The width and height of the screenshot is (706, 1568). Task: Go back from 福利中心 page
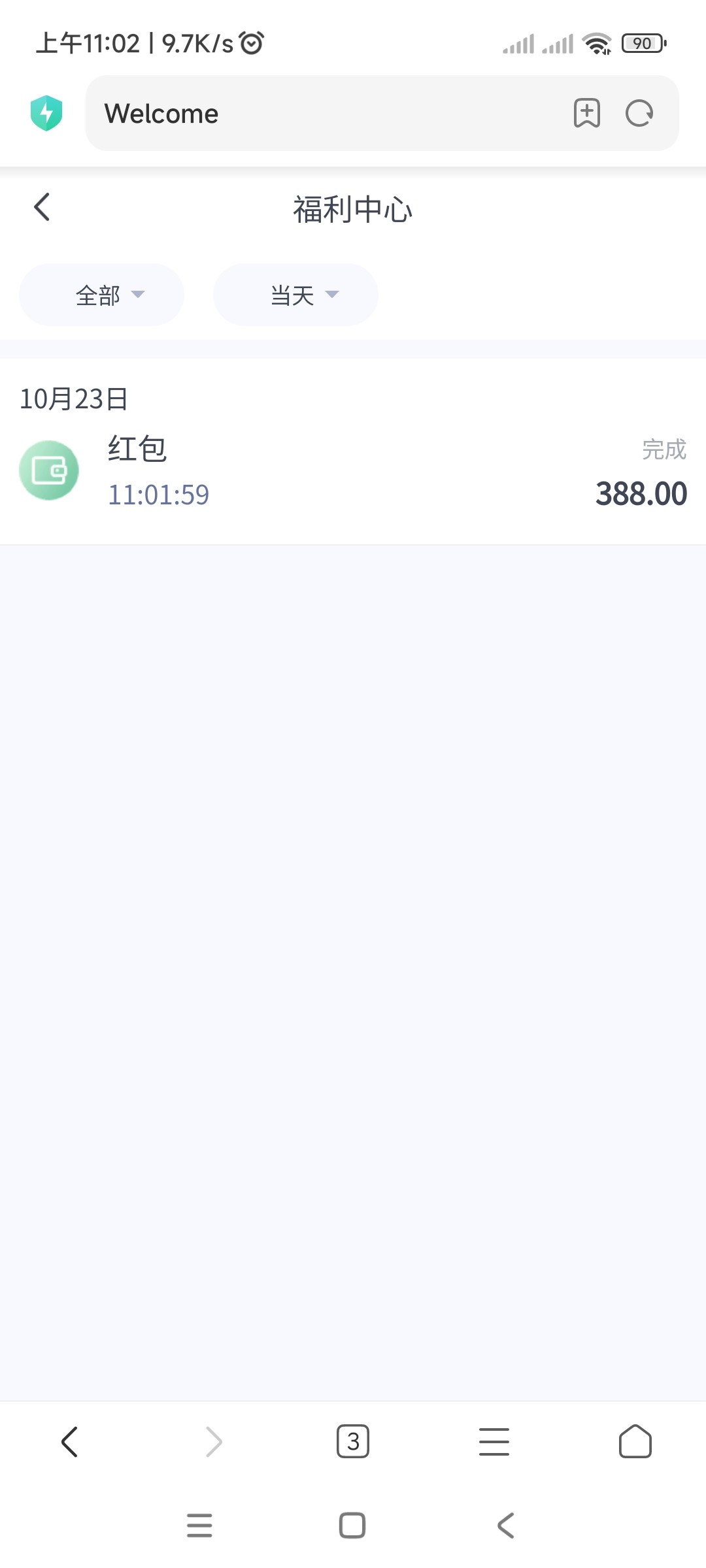coord(42,208)
